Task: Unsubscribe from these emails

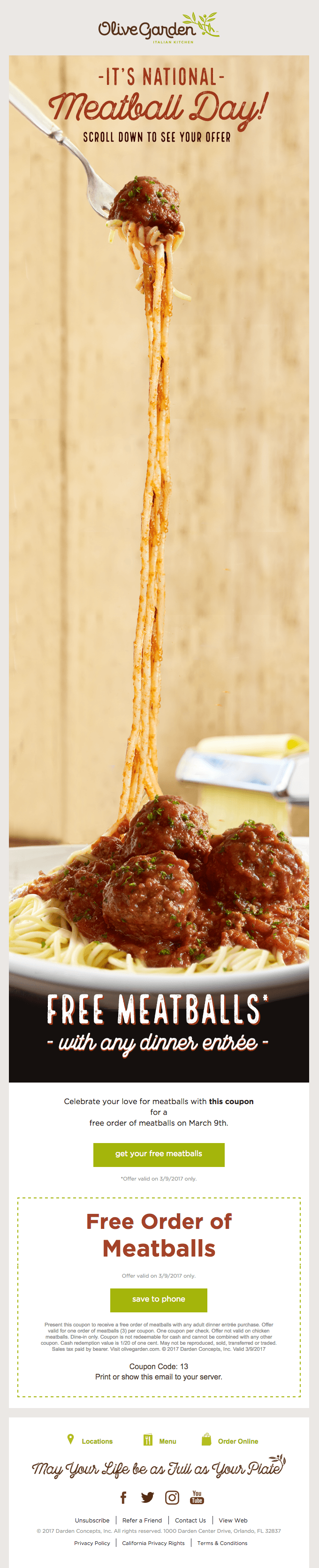Action: coord(92,1521)
